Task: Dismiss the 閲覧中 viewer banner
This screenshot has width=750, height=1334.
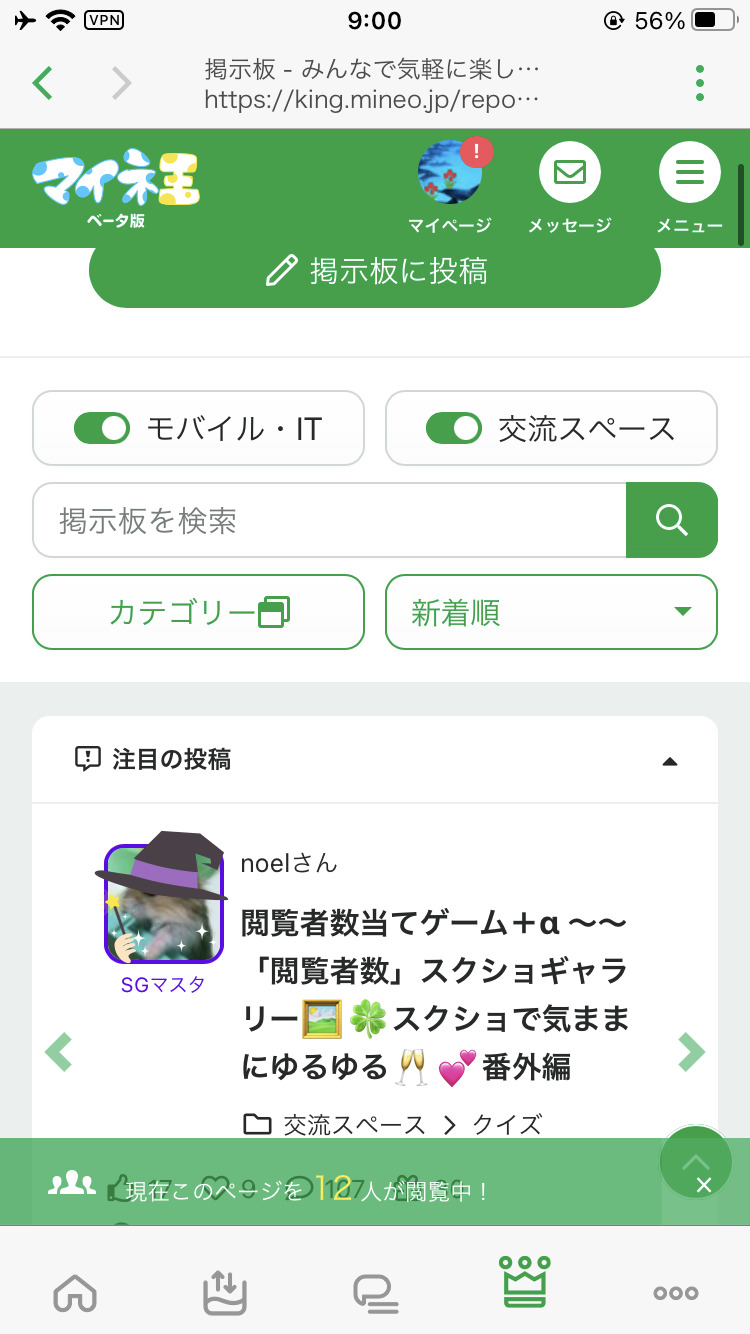Action: [703, 1185]
